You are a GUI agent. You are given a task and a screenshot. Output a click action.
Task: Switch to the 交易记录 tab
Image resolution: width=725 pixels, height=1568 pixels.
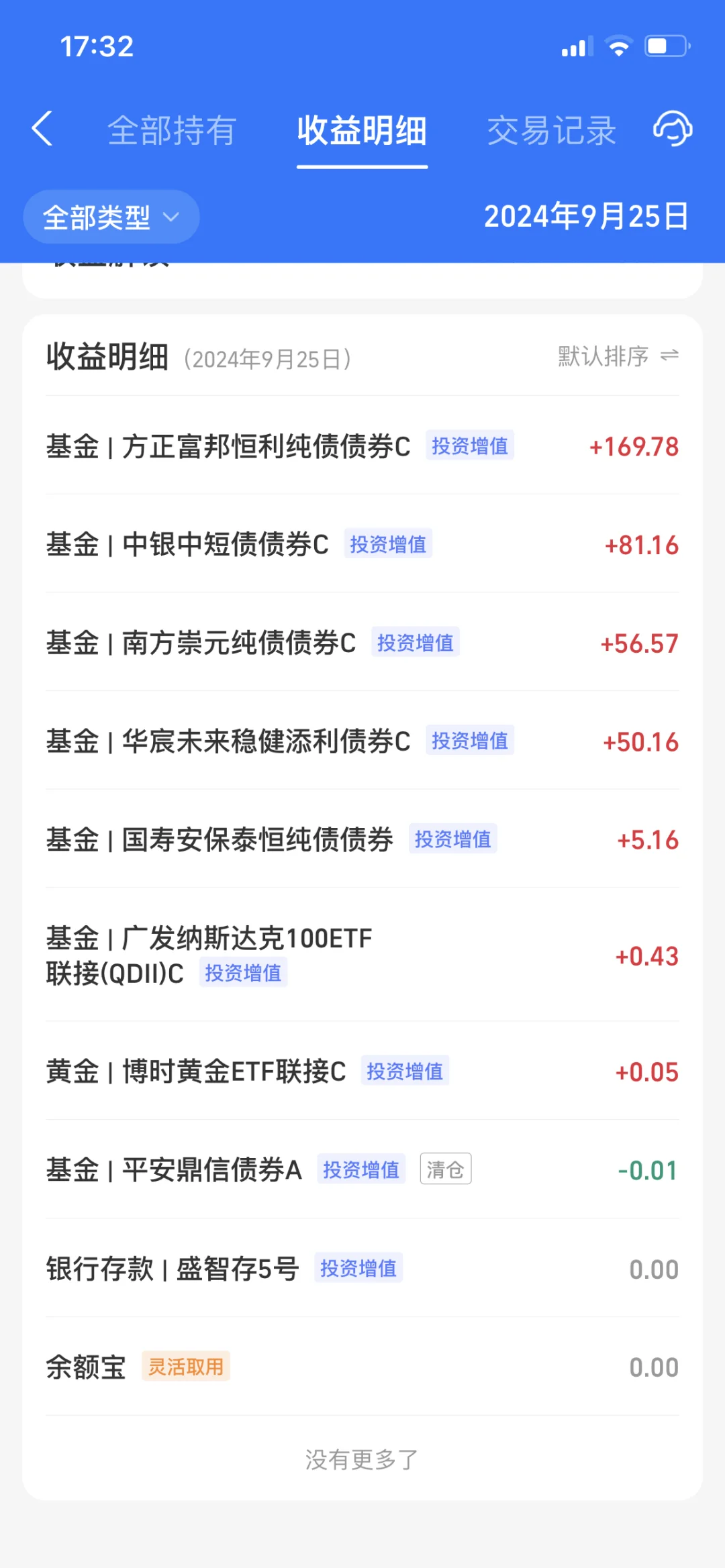pos(551,130)
